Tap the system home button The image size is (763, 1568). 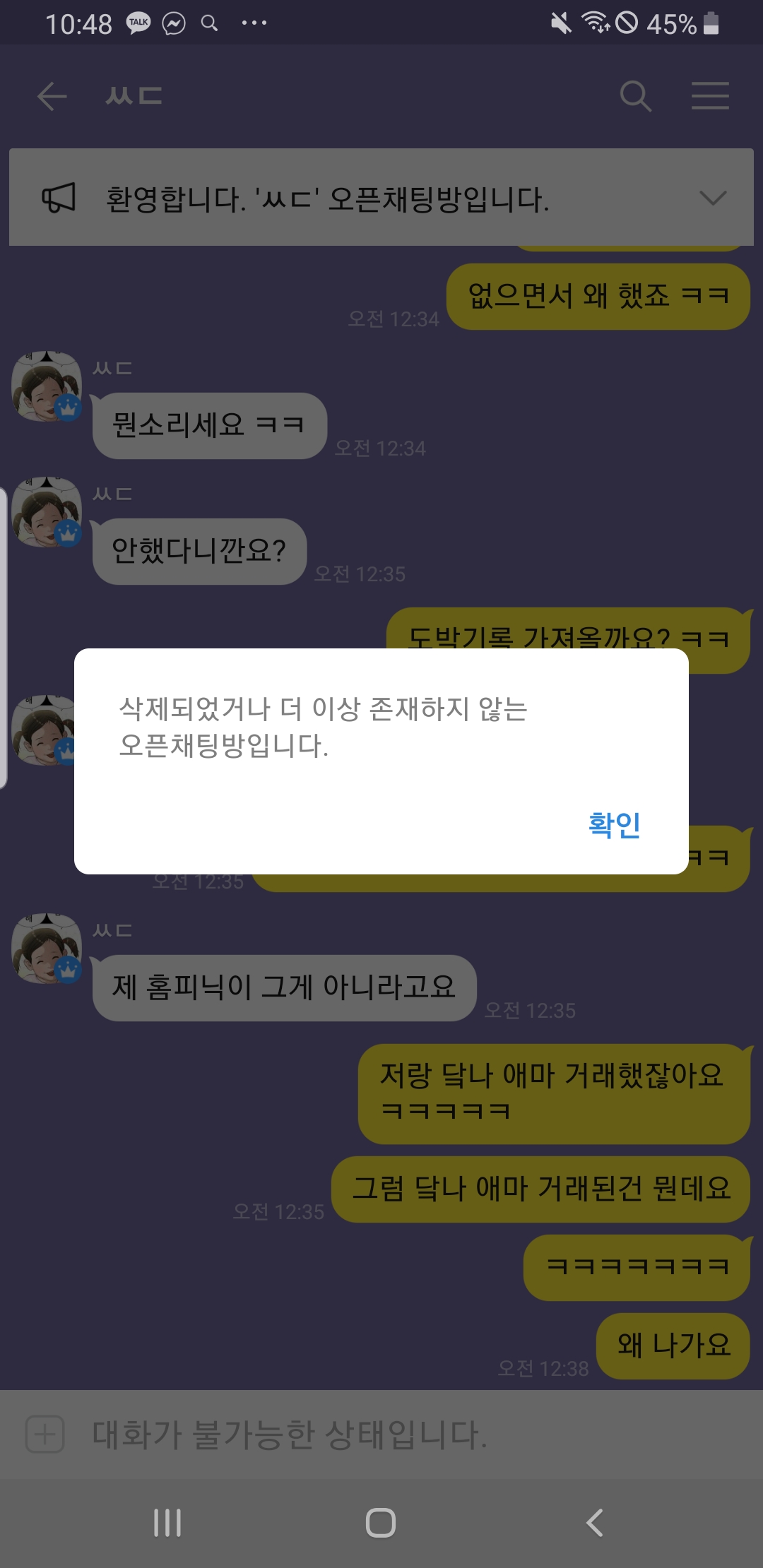[381, 1522]
